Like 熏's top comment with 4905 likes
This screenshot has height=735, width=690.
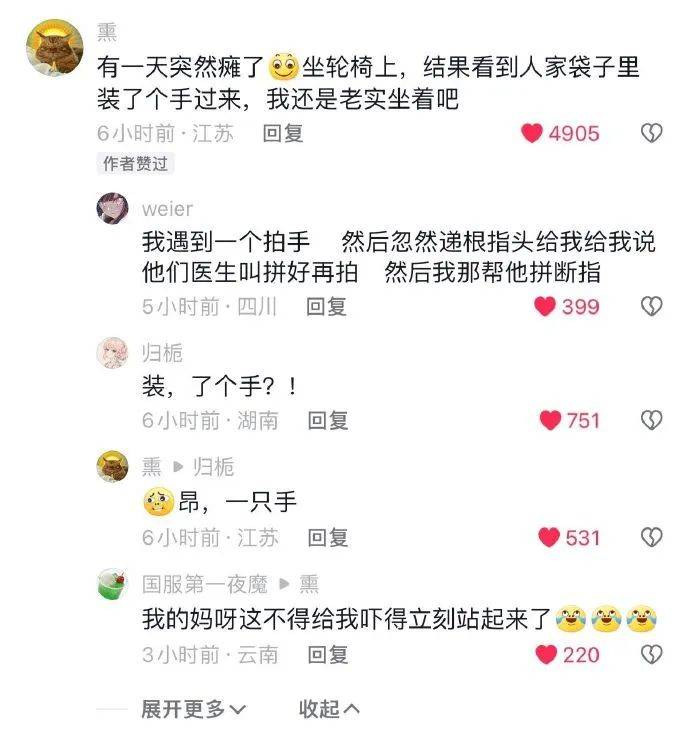pos(532,133)
